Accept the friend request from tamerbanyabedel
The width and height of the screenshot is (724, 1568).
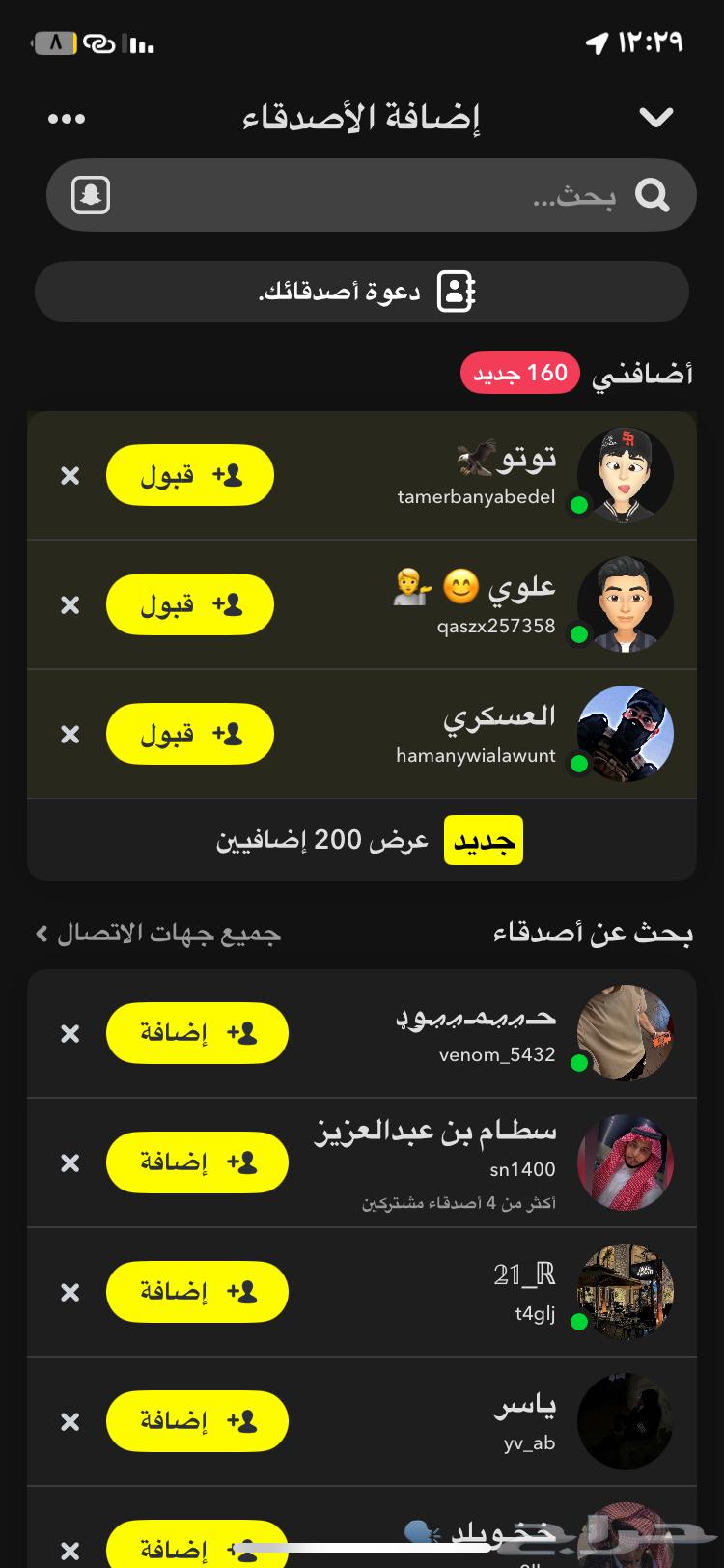(x=190, y=475)
